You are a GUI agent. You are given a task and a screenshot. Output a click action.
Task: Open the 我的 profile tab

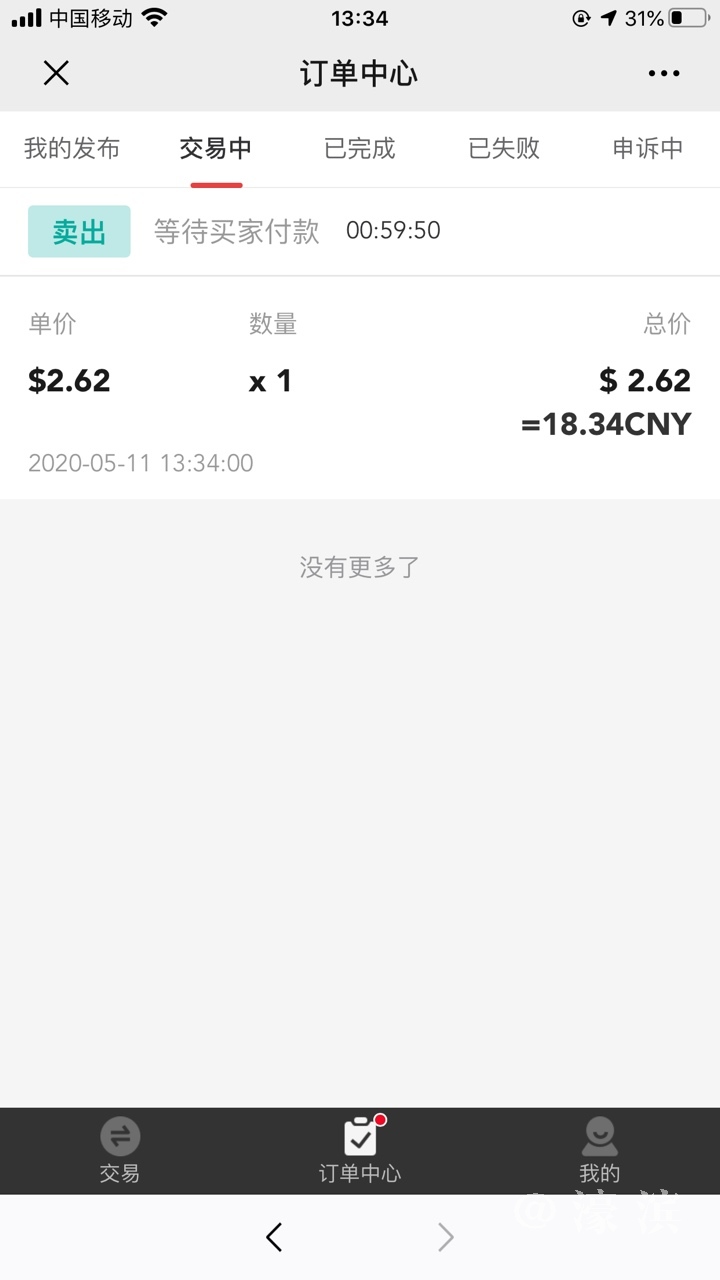[x=600, y=1151]
